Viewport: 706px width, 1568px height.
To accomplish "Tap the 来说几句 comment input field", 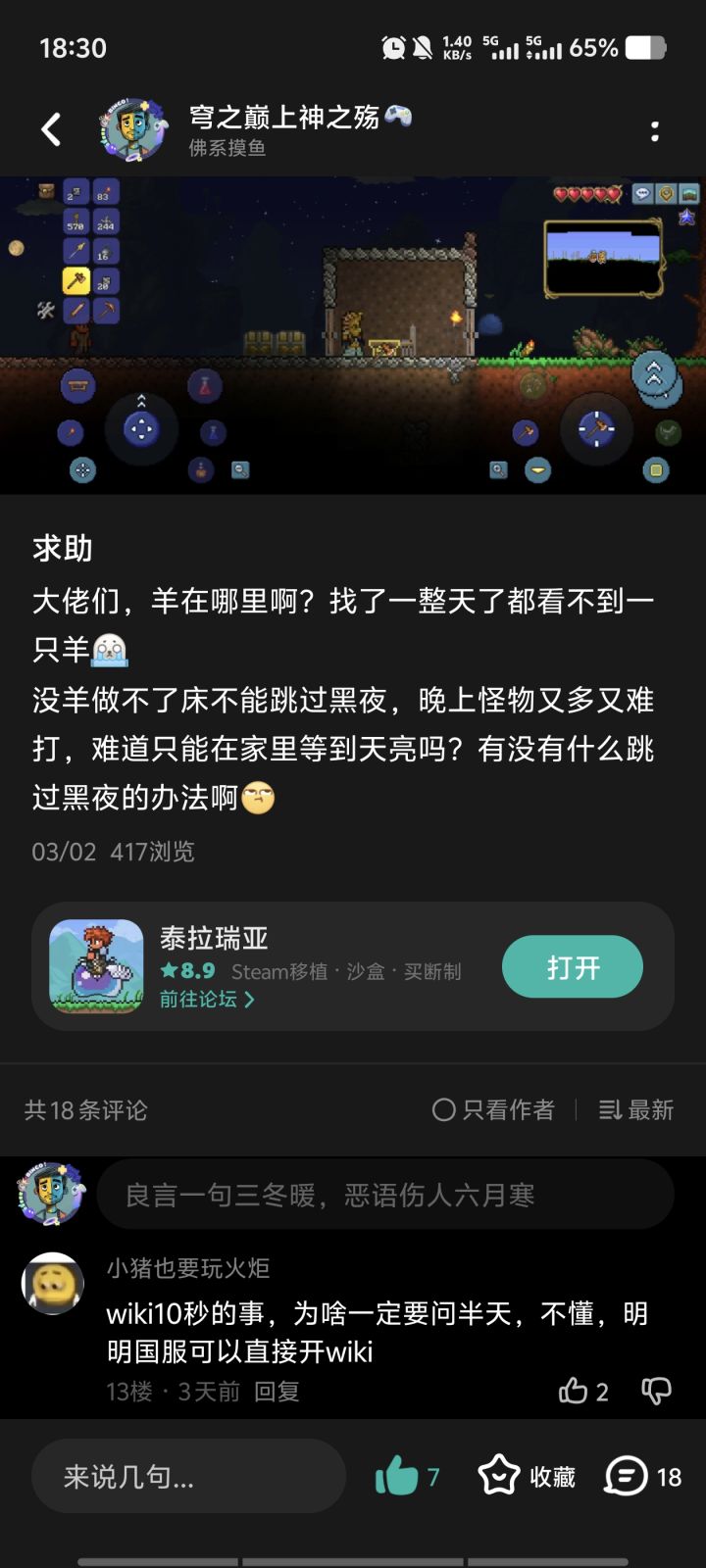I will click(186, 1475).
